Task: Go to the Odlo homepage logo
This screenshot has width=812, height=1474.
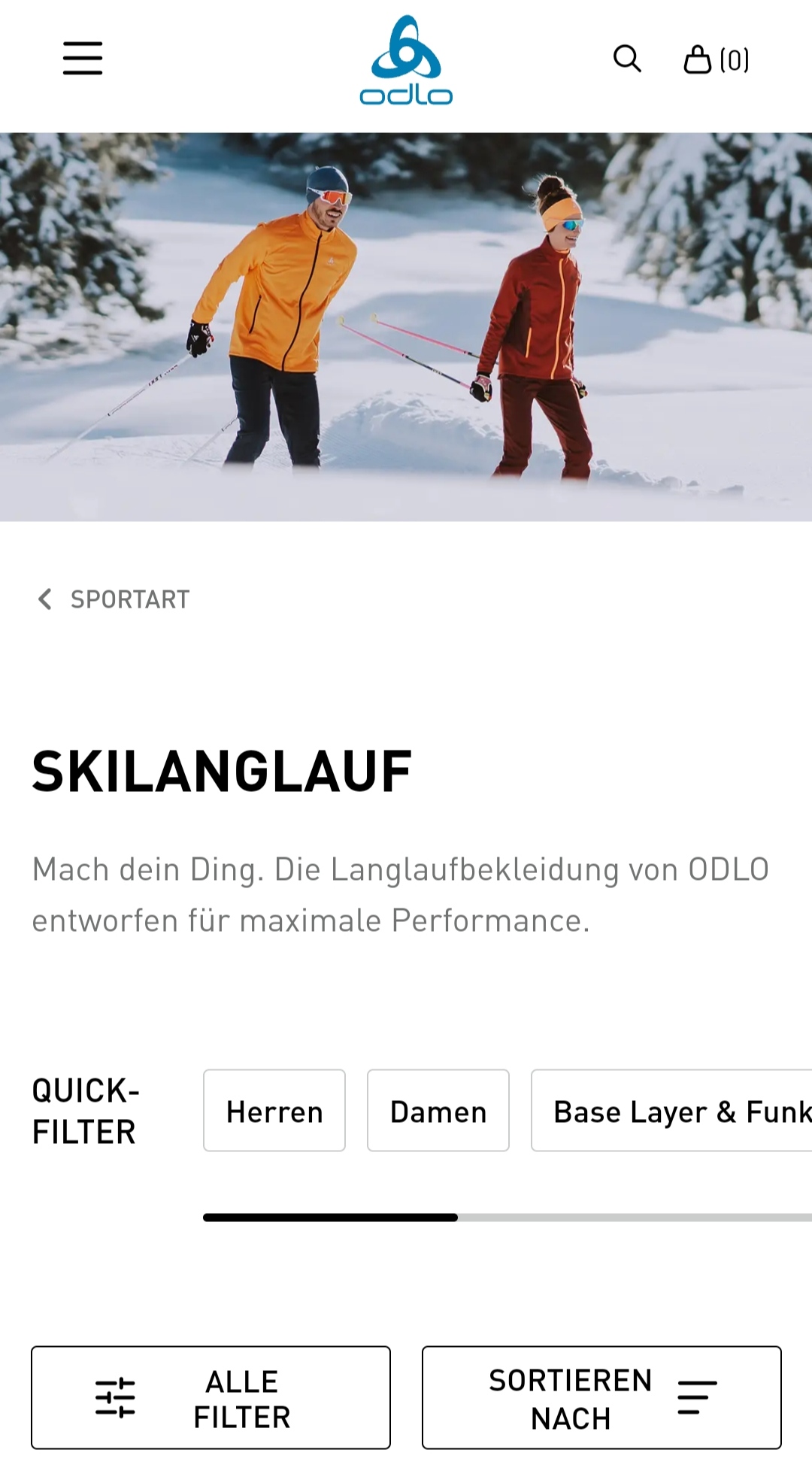Action: point(406,60)
